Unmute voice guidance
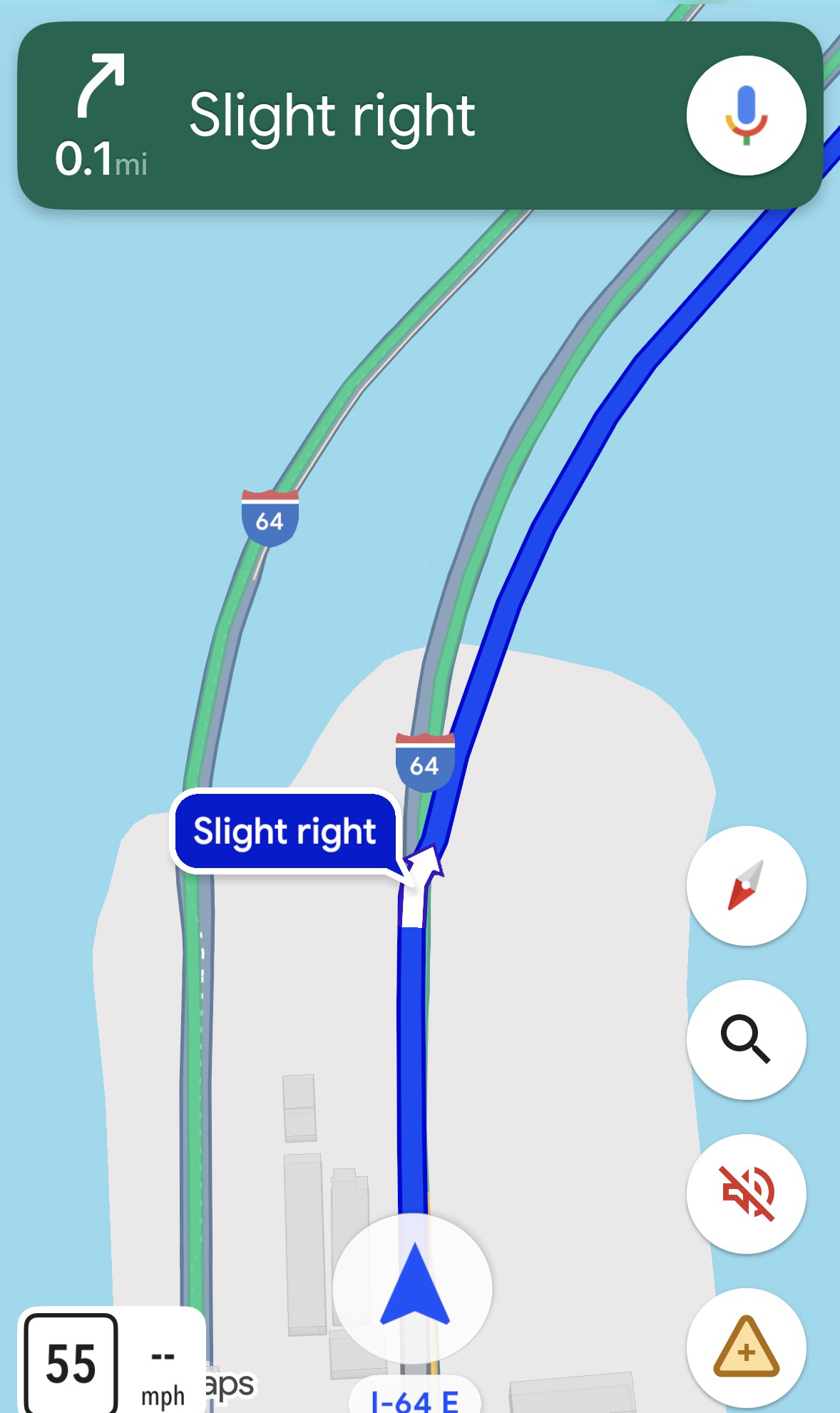Screen dimensions: 840x1413 [x=746, y=1193]
